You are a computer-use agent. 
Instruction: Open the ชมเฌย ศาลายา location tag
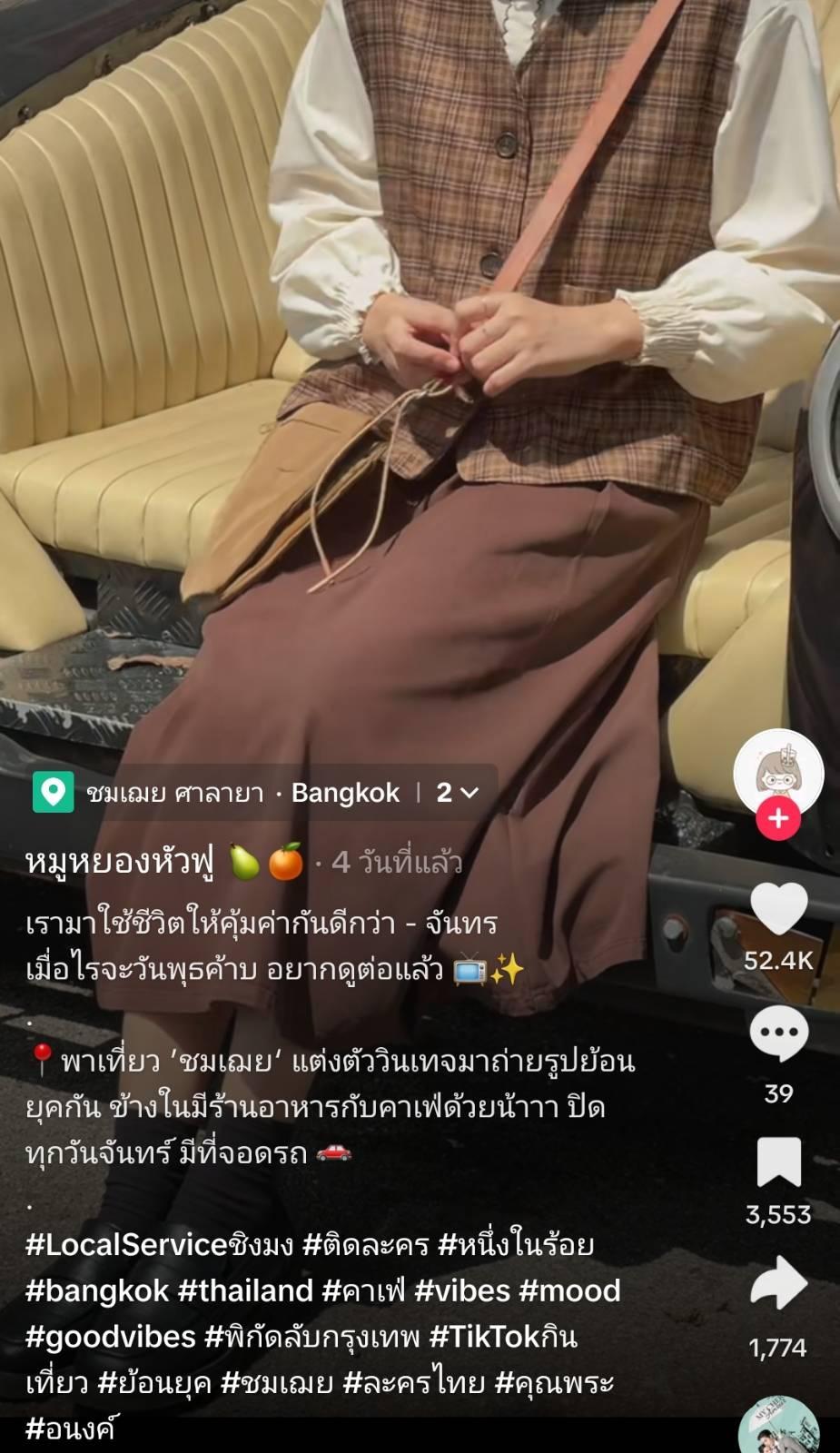[216, 793]
